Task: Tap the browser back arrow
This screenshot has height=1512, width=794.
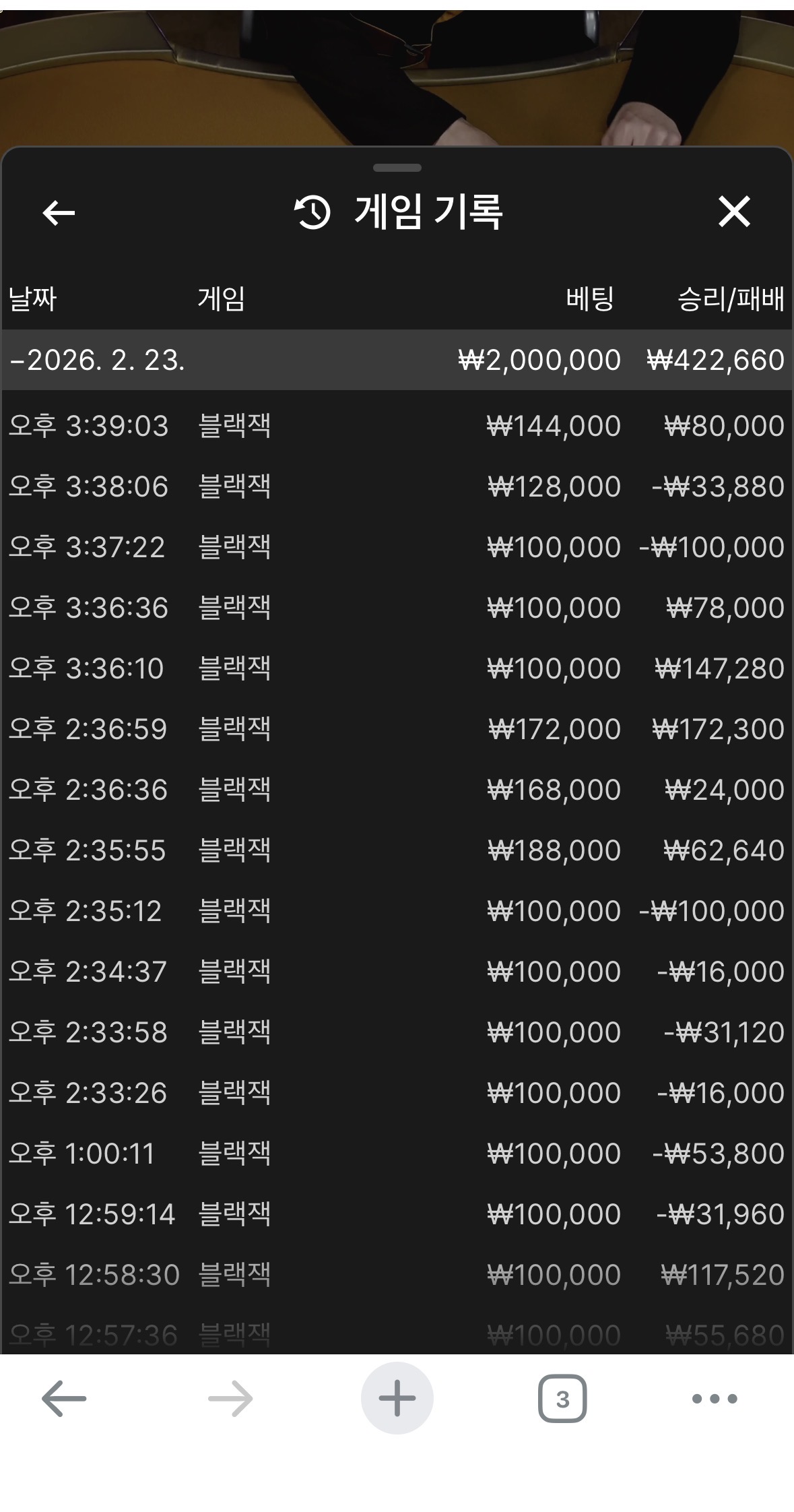Action: tap(64, 1399)
